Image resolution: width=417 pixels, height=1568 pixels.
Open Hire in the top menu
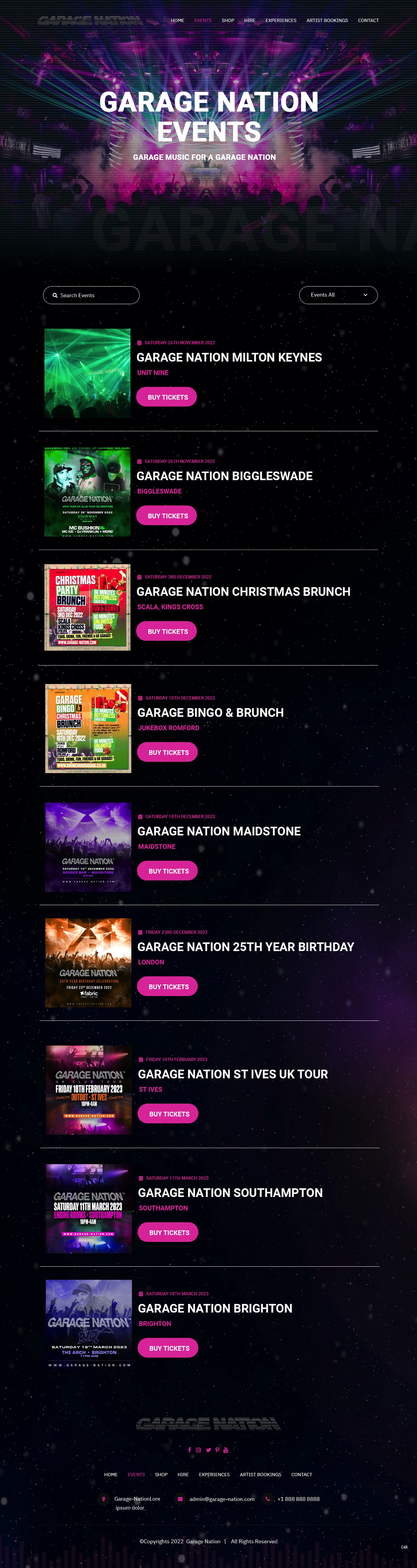pos(250,21)
